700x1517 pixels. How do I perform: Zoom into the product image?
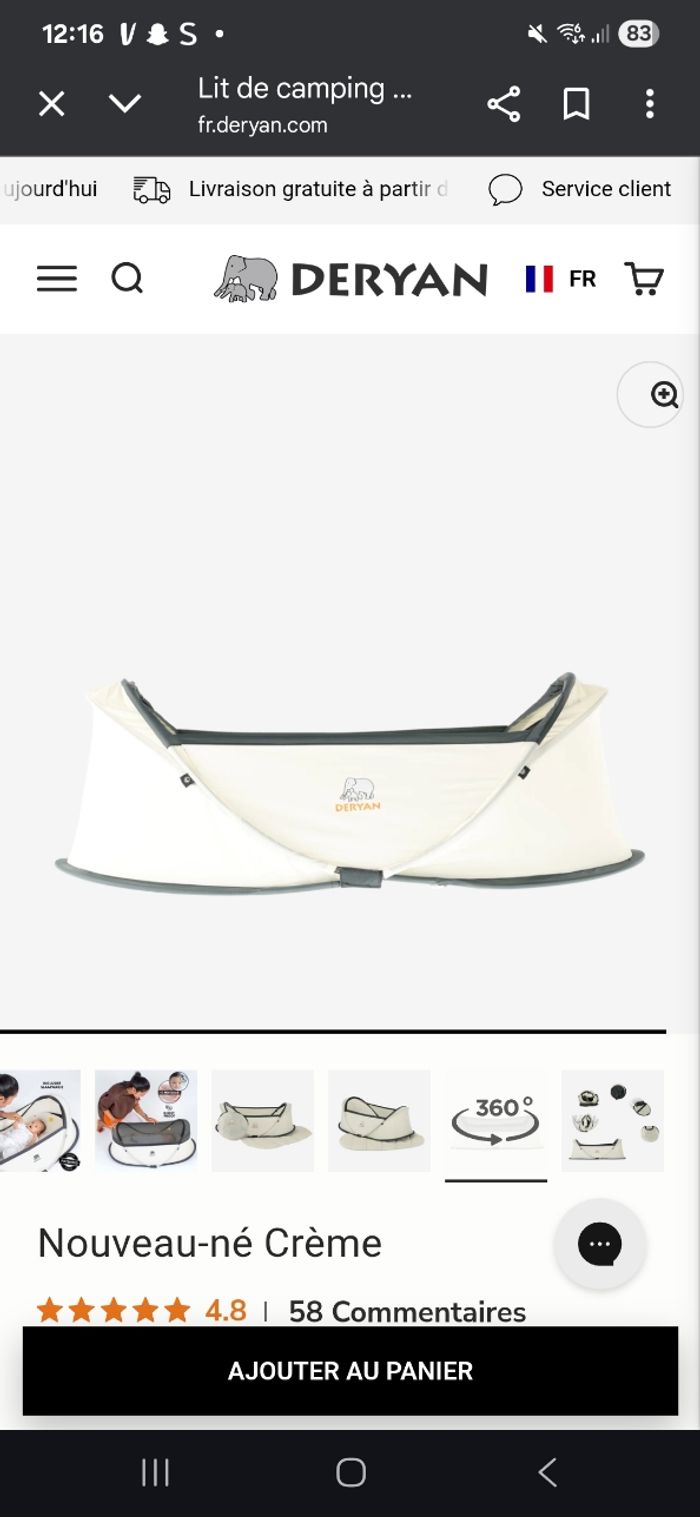pyautogui.click(x=651, y=395)
